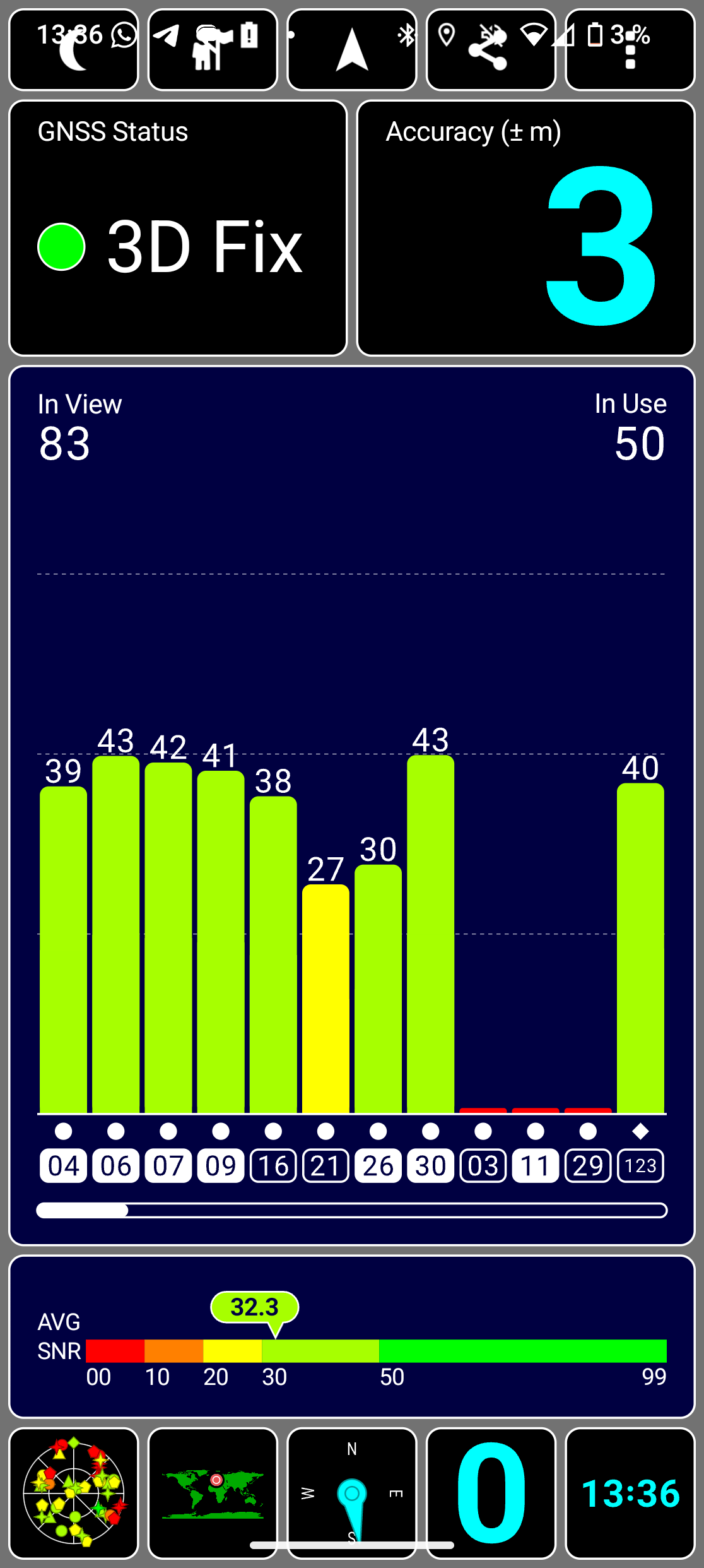
Task: Open the GNSS Status 3D Fix panel
Action: (178, 228)
